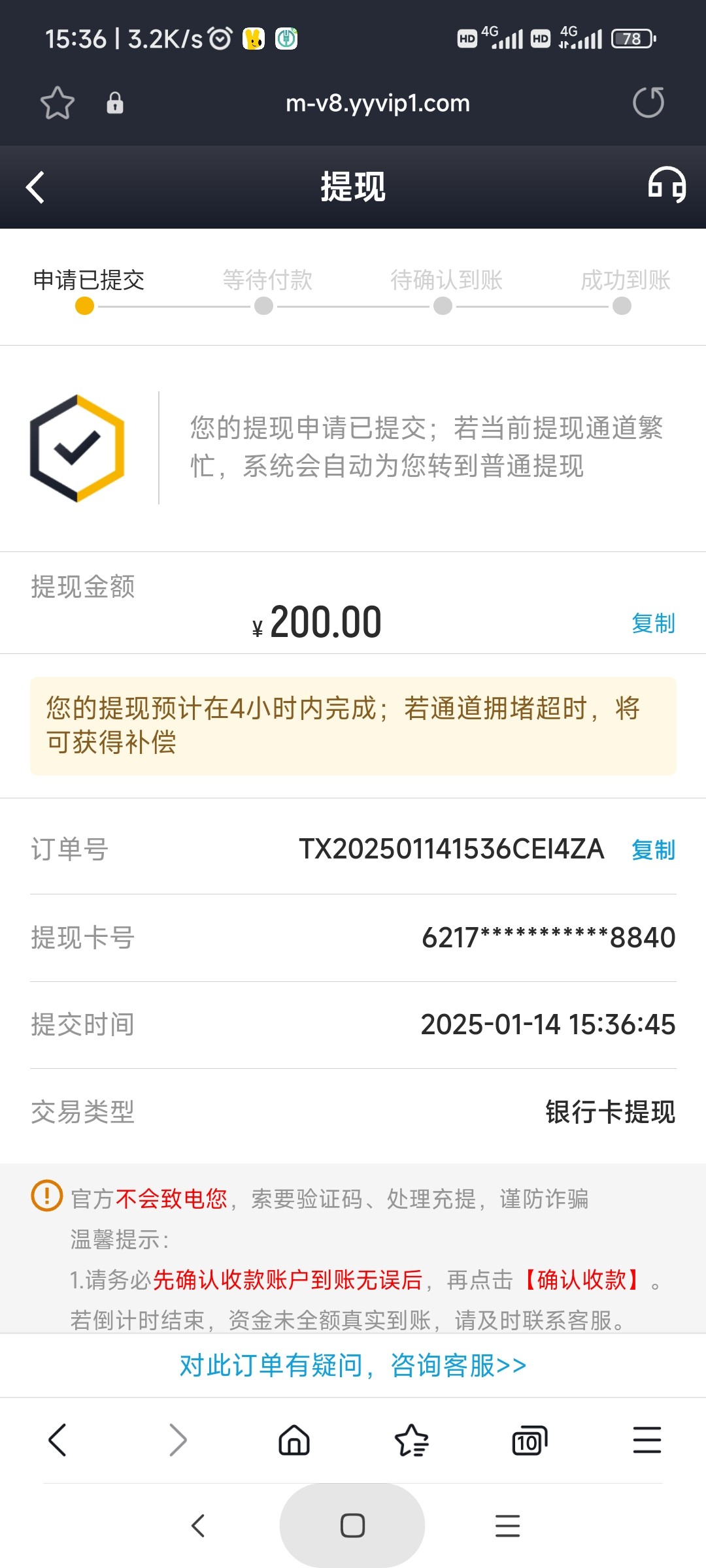Open the system recent apps view
This screenshot has width=706, height=1568.
click(507, 1526)
